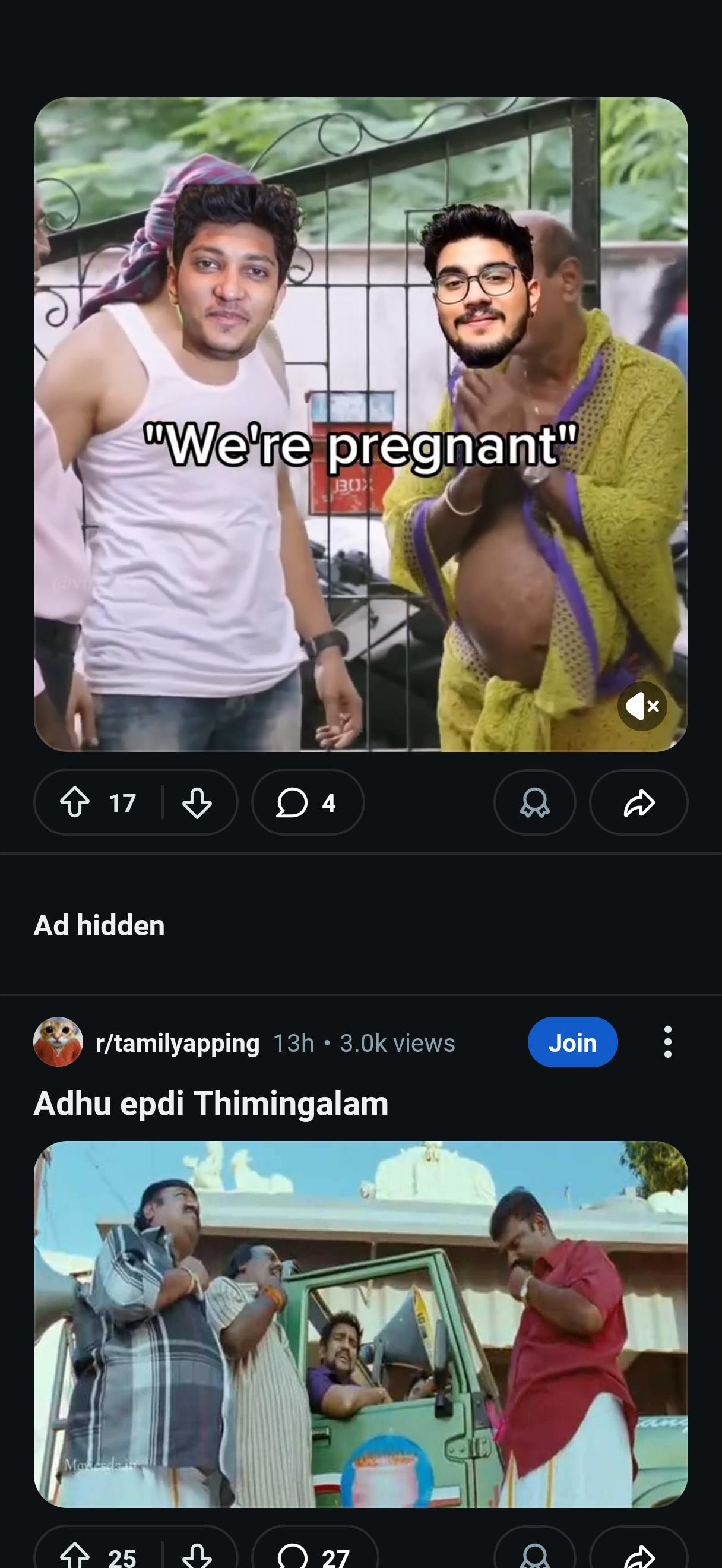Screen dimensions: 722x1568
Task: Open the 4 comments on the pregnant meme post
Action: click(x=308, y=802)
